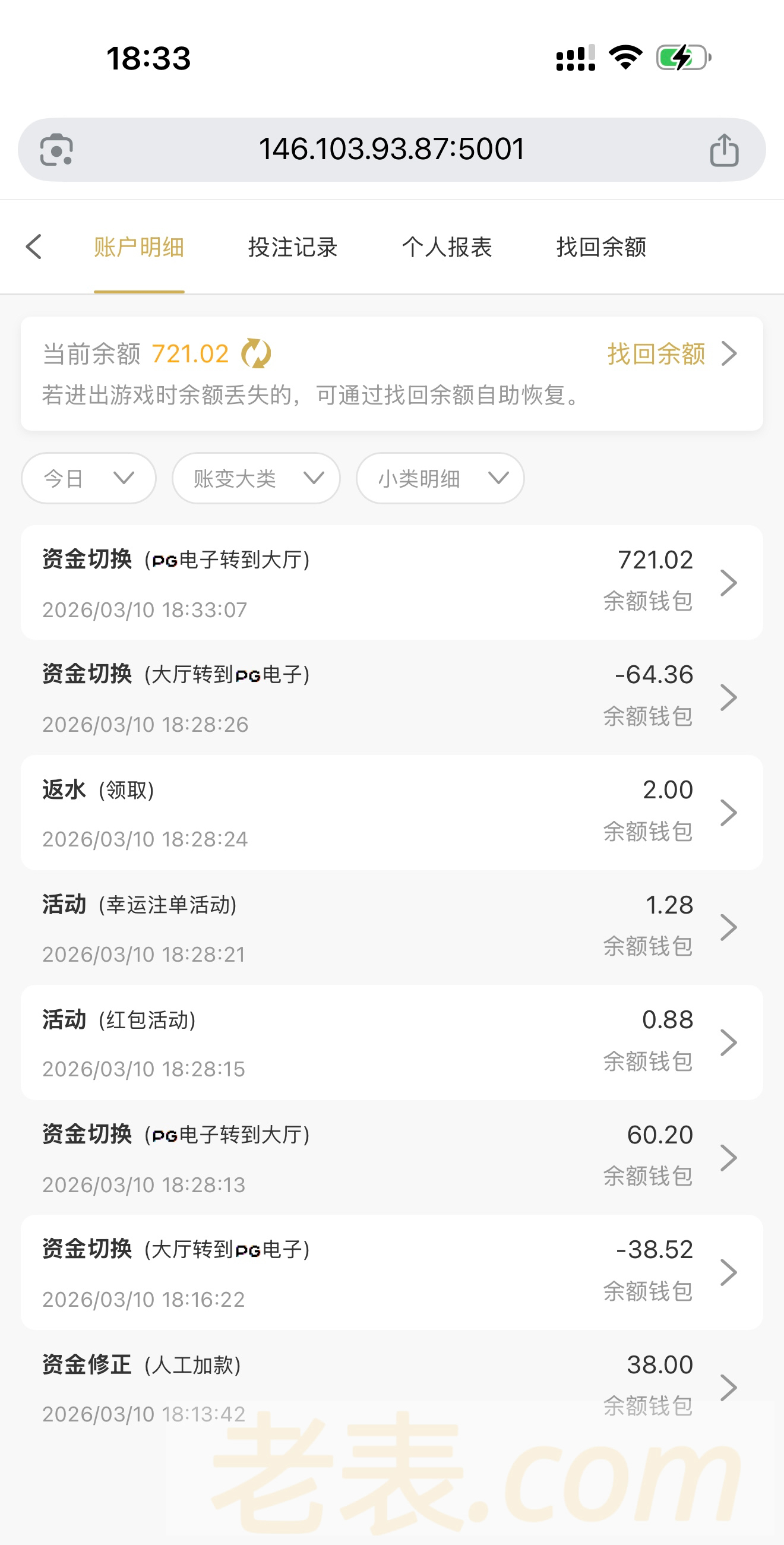Viewport: 784px width, 1545px height.
Task: Open the camera scan icon in address bar
Action: (56, 150)
